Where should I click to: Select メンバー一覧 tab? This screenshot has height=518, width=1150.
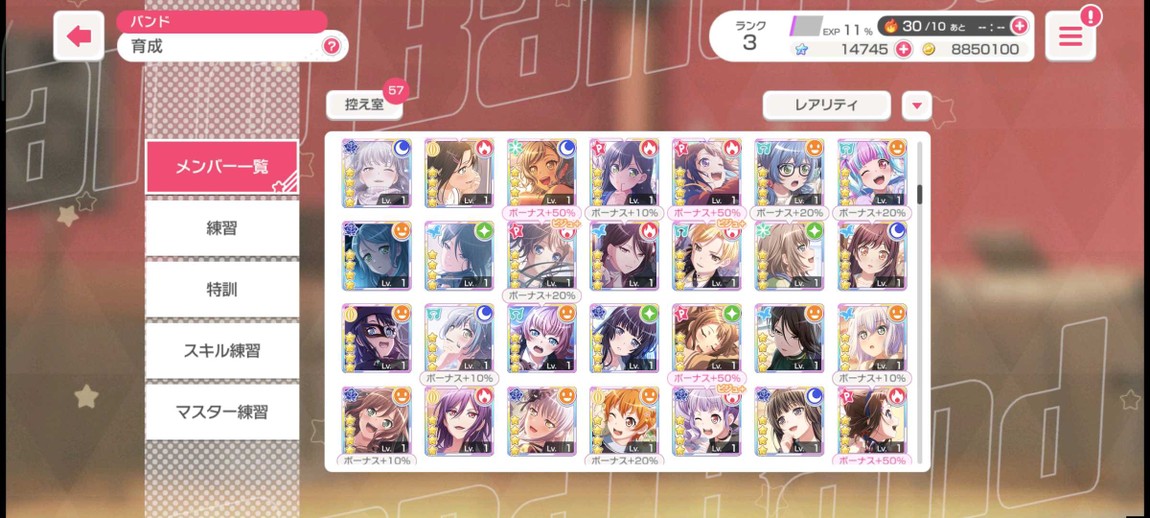[x=222, y=167]
